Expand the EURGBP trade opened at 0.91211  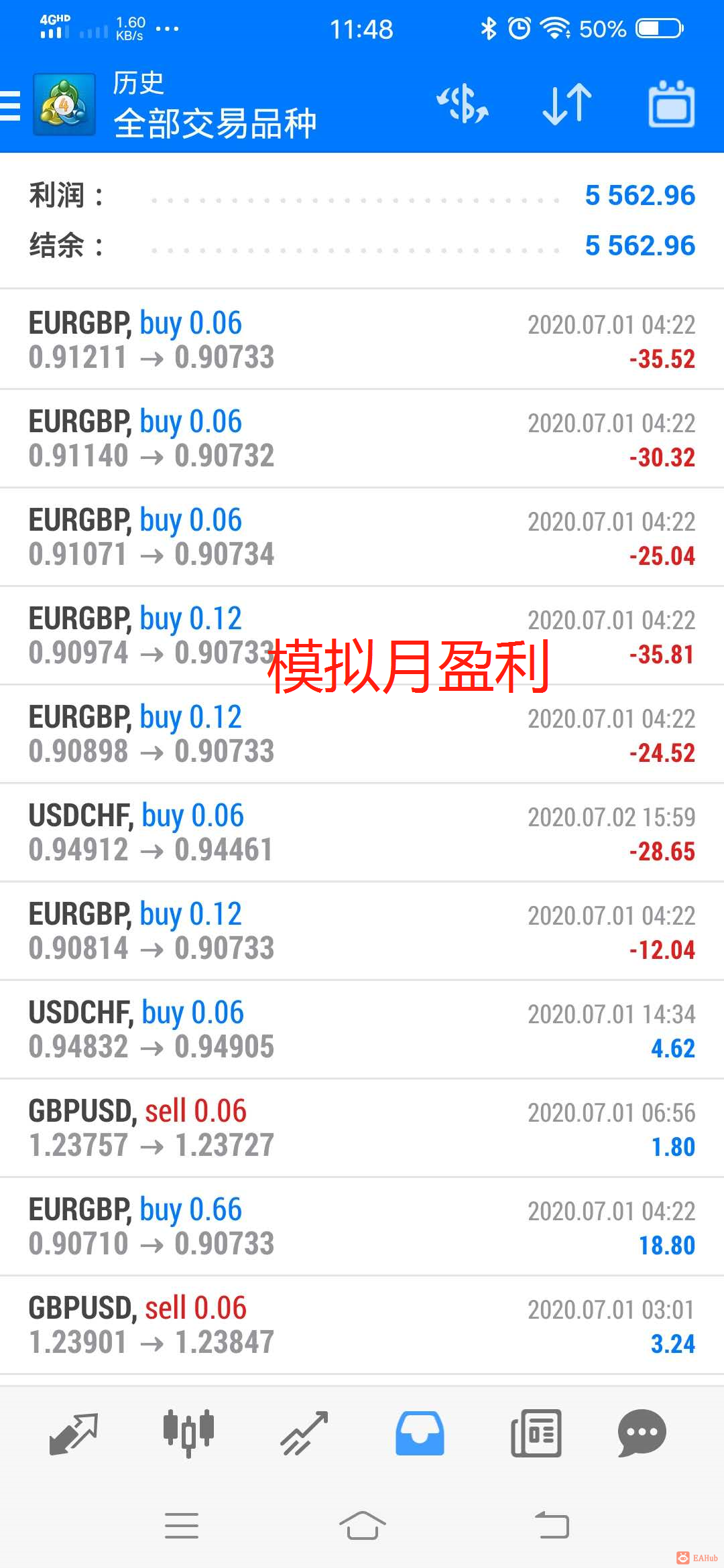pyautogui.click(x=362, y=340)
